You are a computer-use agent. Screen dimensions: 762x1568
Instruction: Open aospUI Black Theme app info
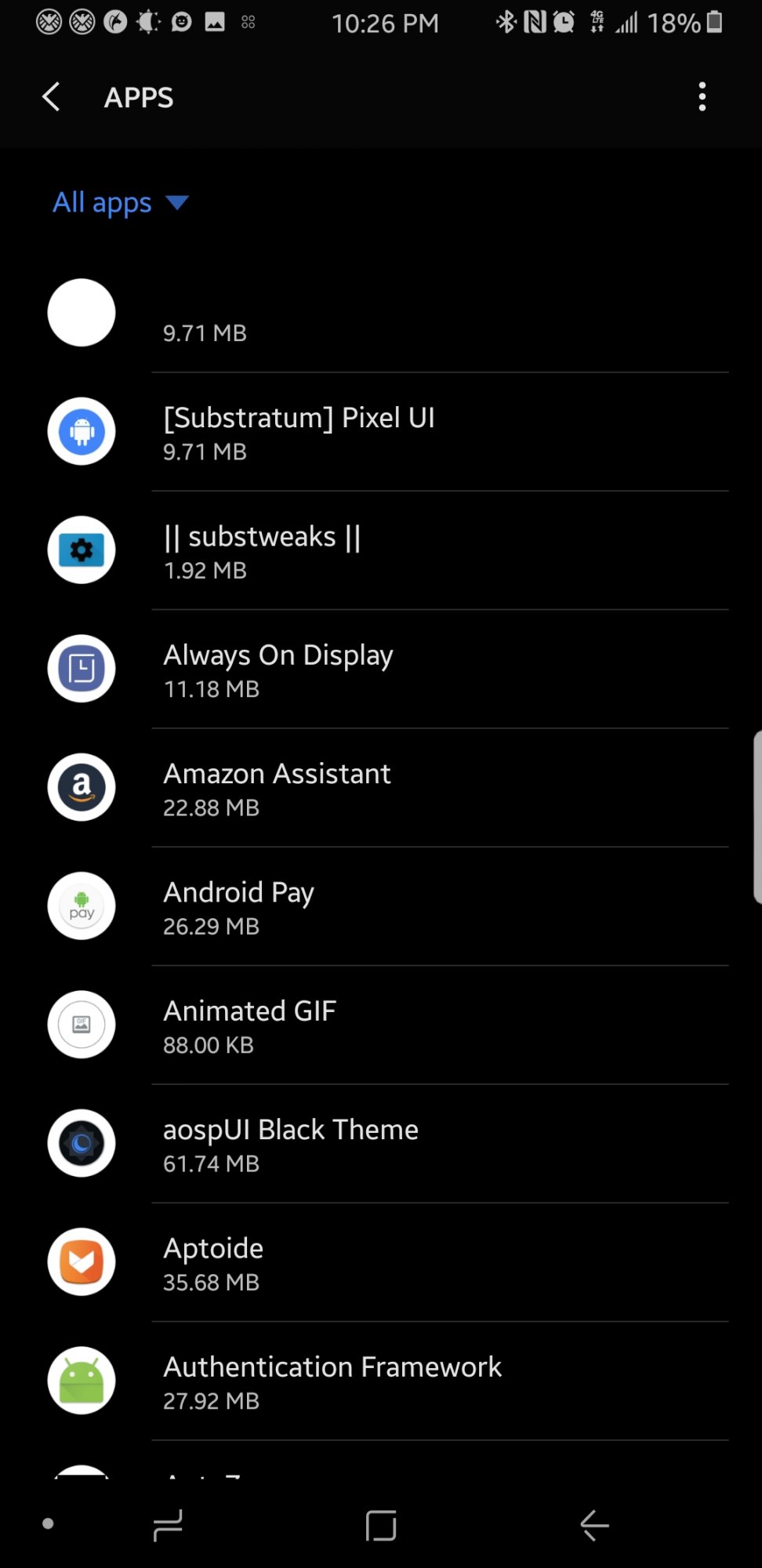381,1144
